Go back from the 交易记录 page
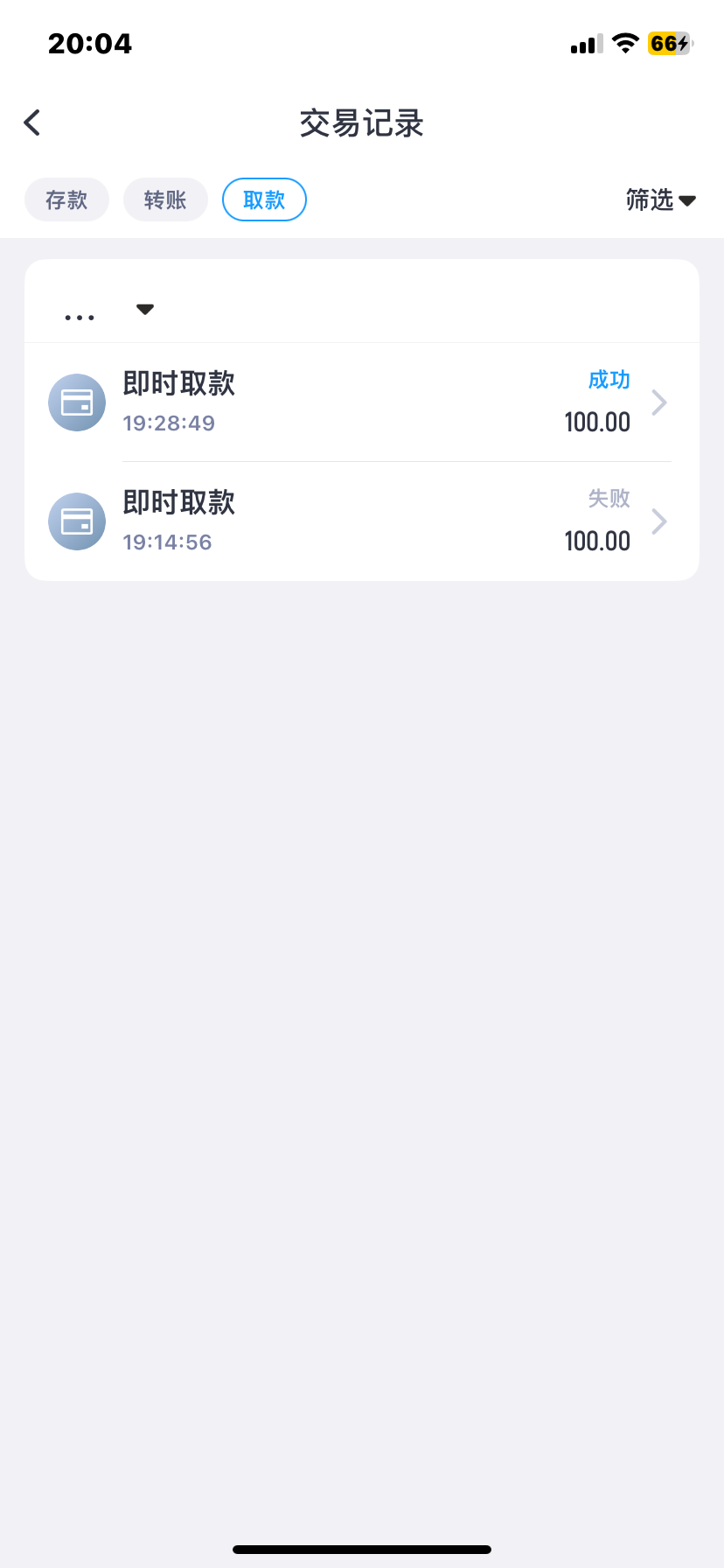Viewport: 724px width, 1568px height. [x=32, y=122]
